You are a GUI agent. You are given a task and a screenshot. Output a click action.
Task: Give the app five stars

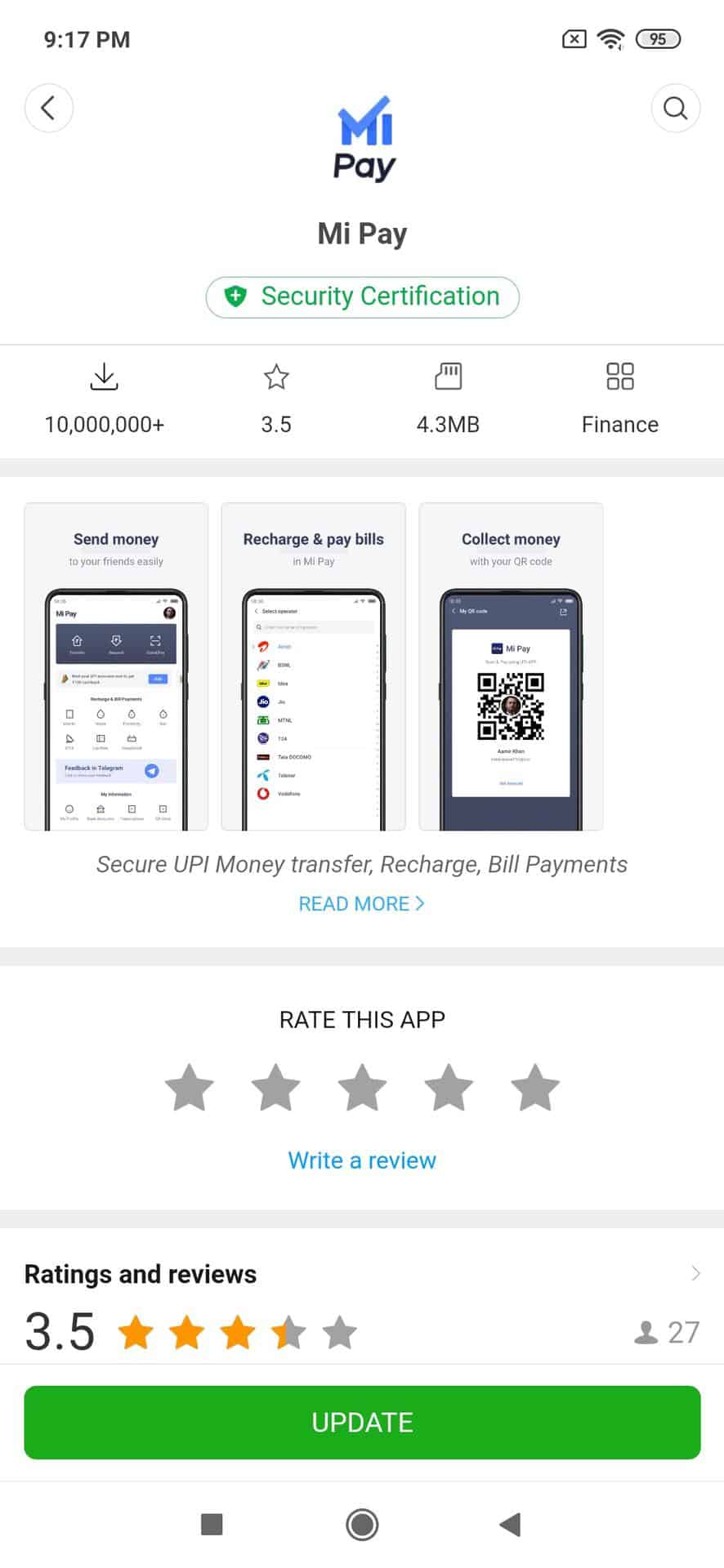pyautogui.click(x=535, y=1088)
